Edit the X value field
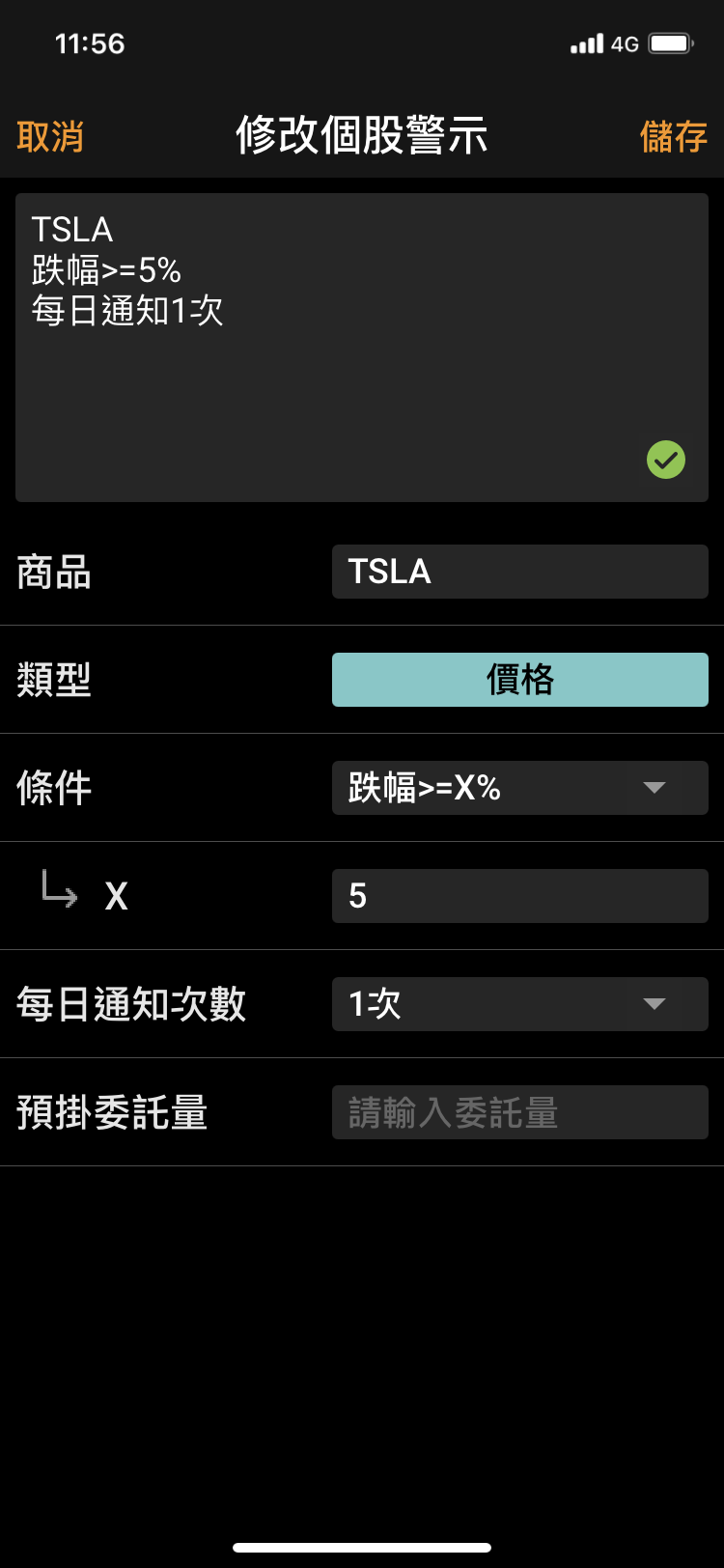This screenshot has width=724, height=1568. click(x=519, y=896)
